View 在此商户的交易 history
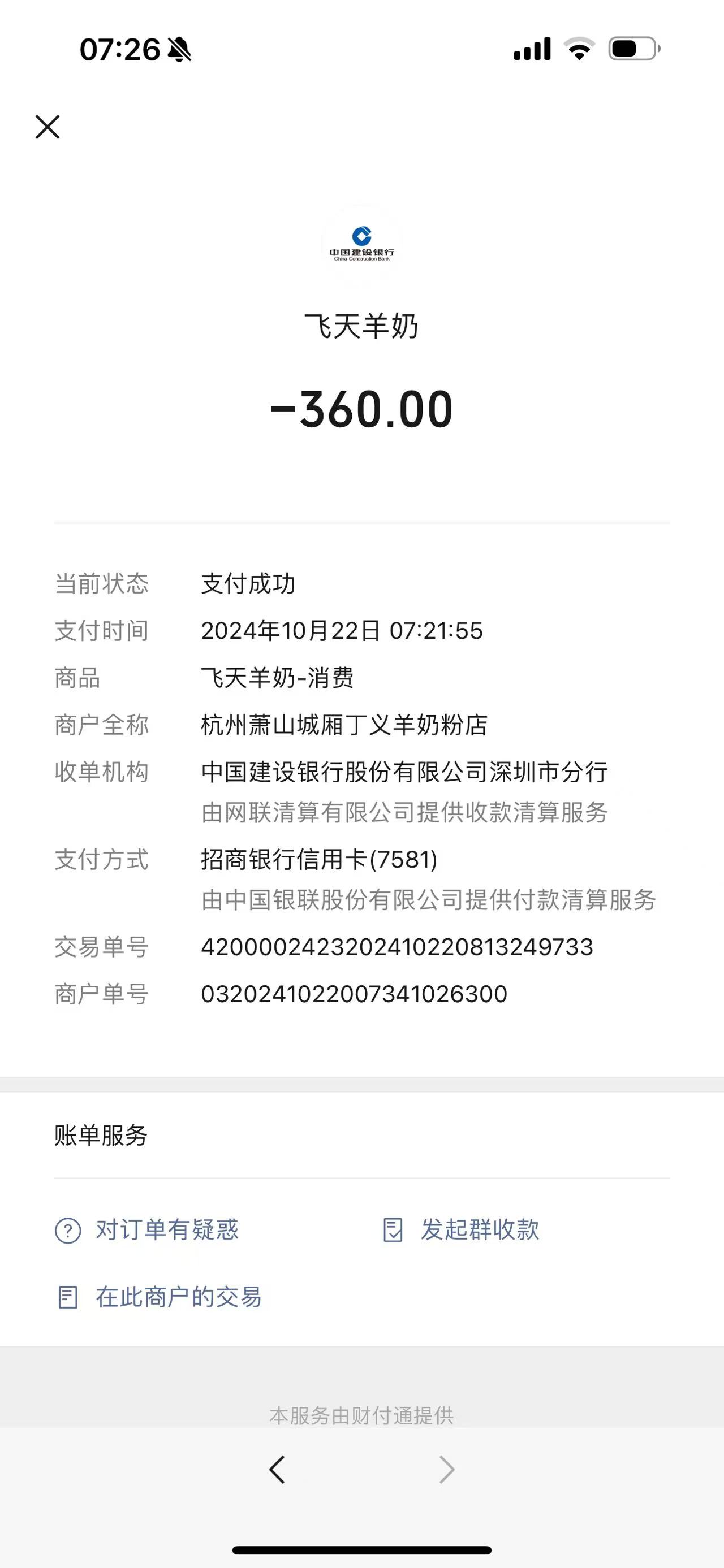This screenshot has height=1568, width=724. [160, 1297]
